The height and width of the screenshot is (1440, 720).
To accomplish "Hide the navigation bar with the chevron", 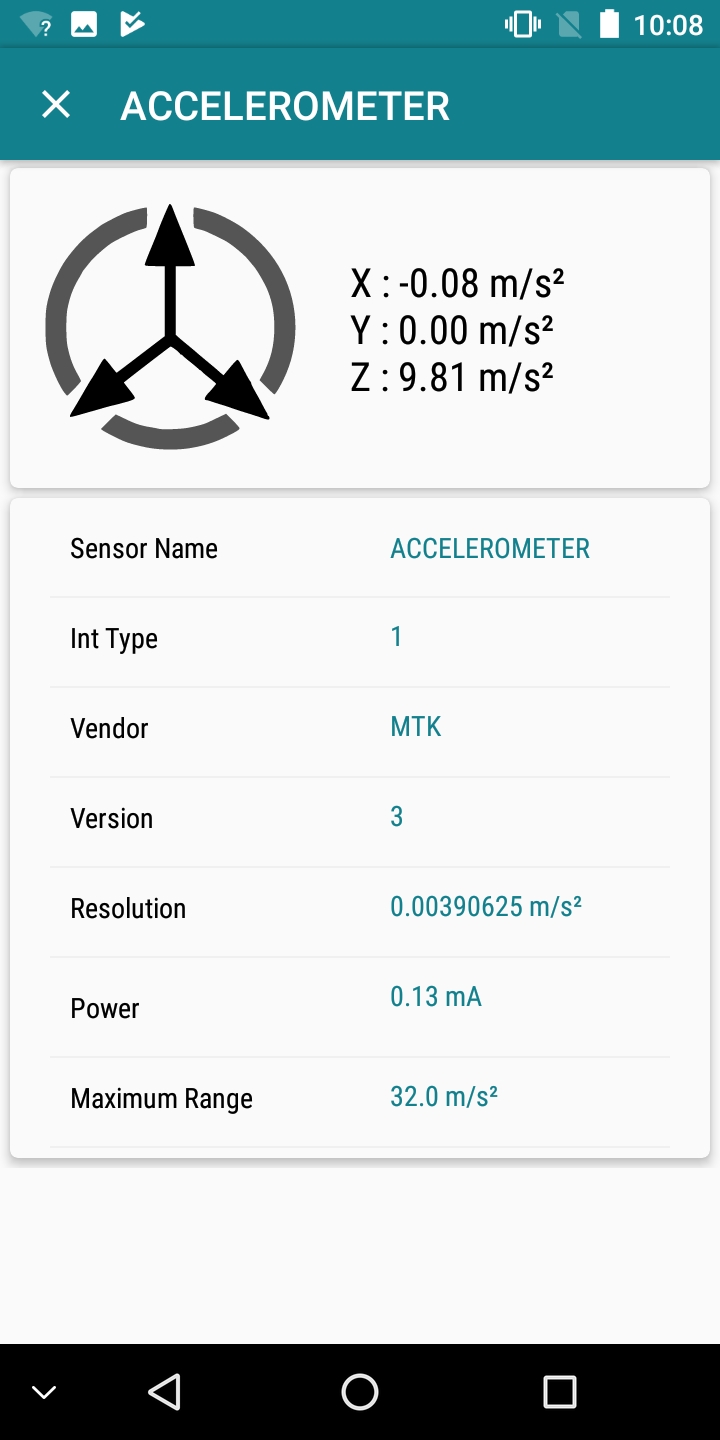I will coord(44,1392).
